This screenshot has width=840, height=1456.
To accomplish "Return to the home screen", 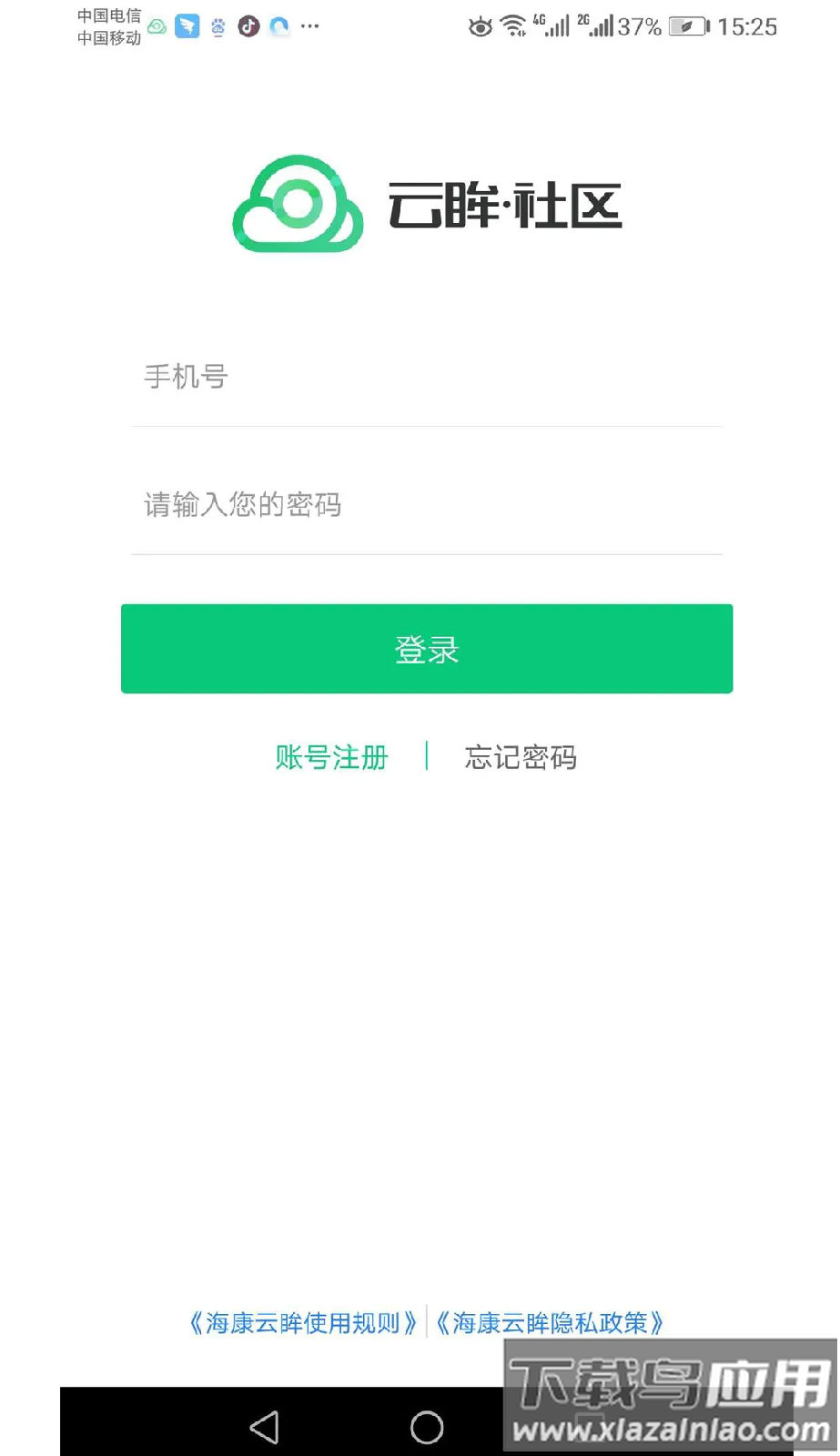I will [427, 1427].
